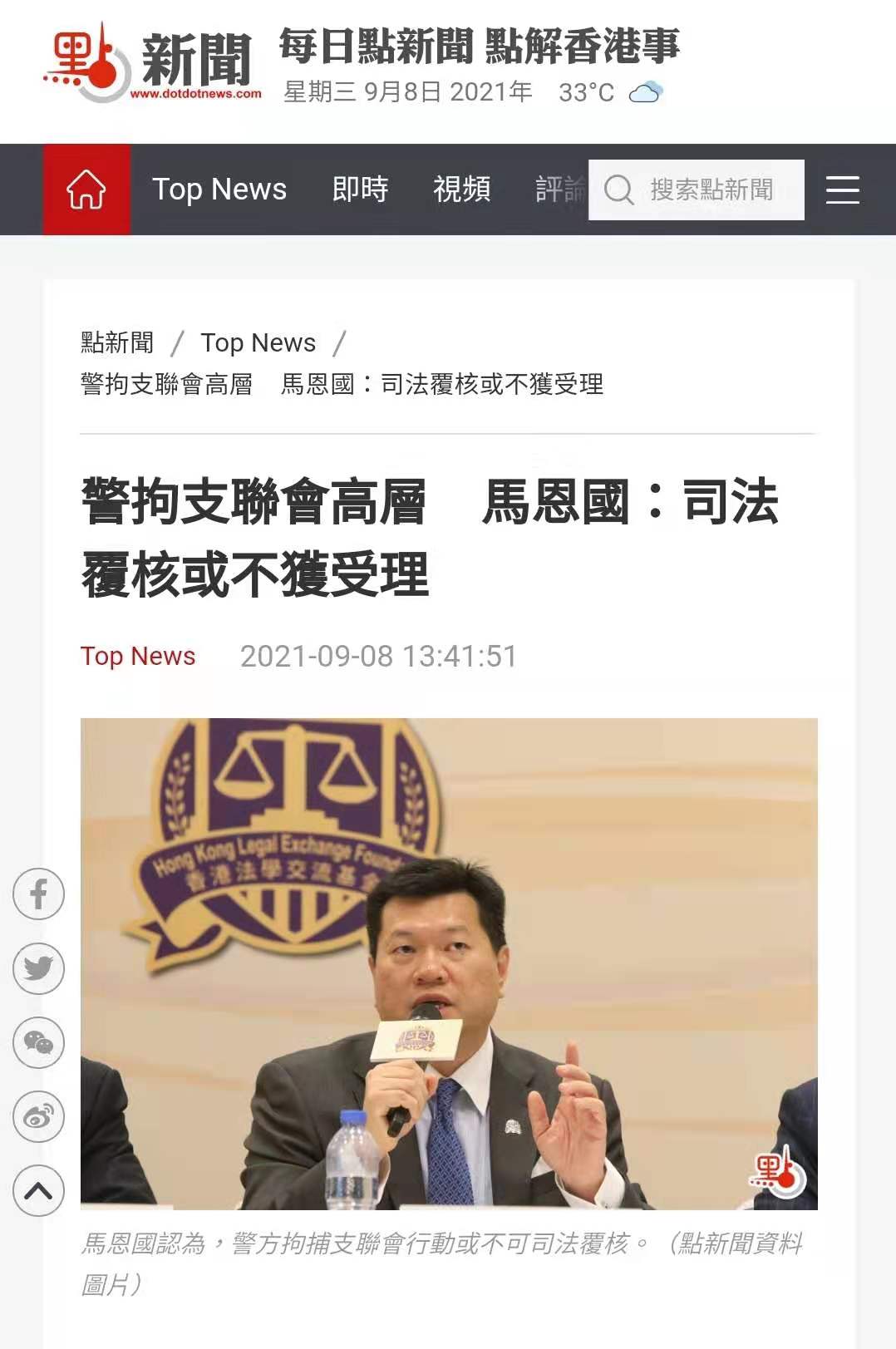Tap the back-to-top arrow button

pos(38,1191)
